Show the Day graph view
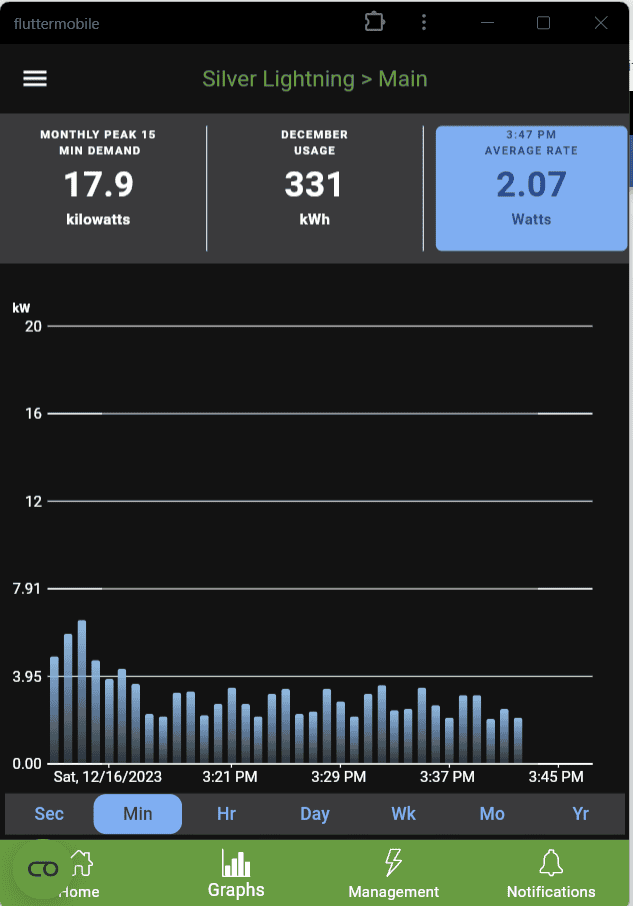The width and height of the screenshot is (633, 906). (x=315, y=814)
